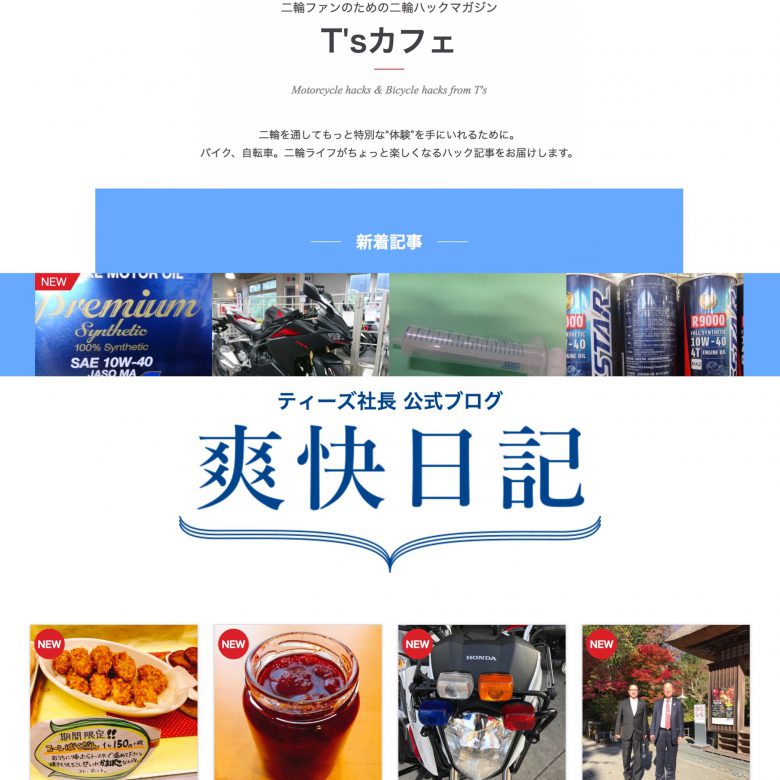
Task: Open the Premium Synthetic motor oil article
Action: (123, 324)
